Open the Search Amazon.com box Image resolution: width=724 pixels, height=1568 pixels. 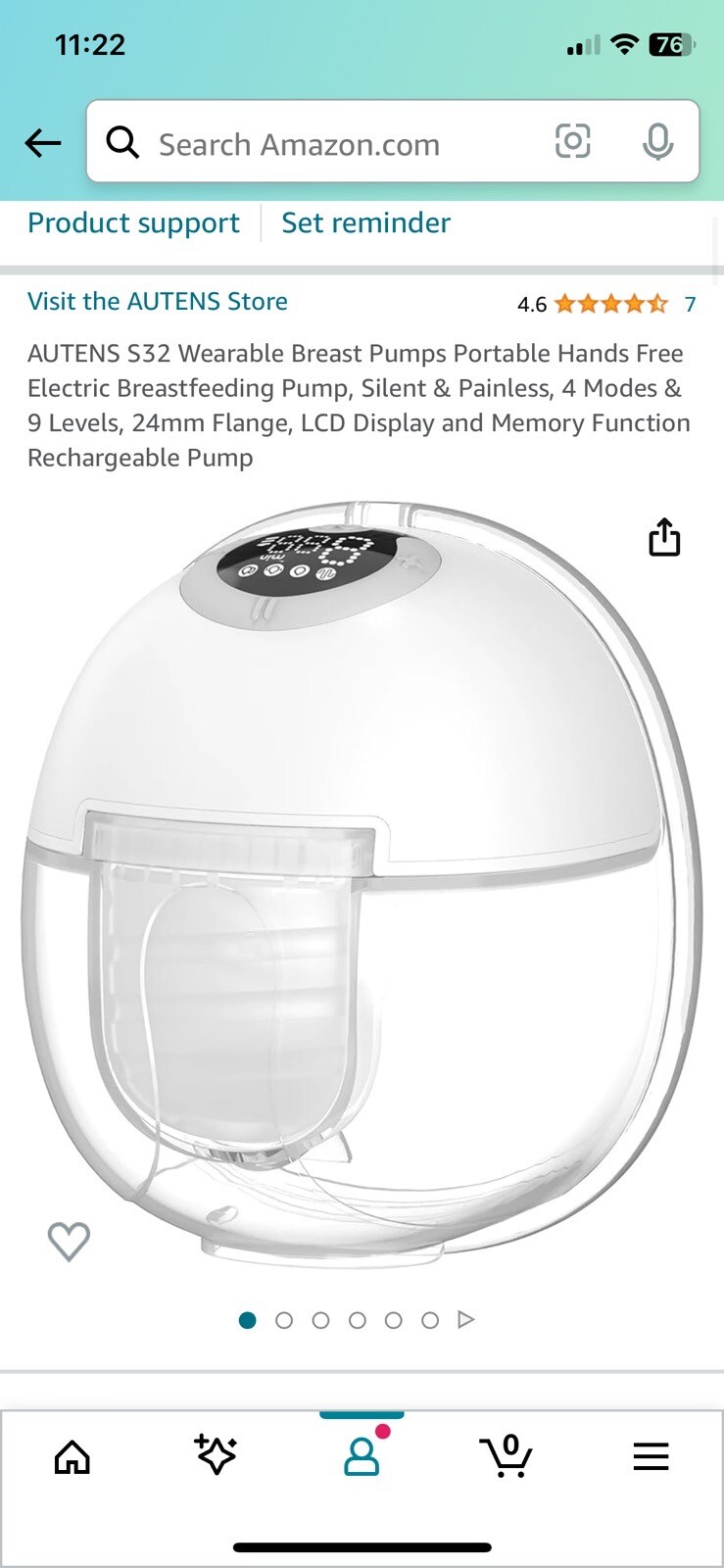tap(323, 144)
